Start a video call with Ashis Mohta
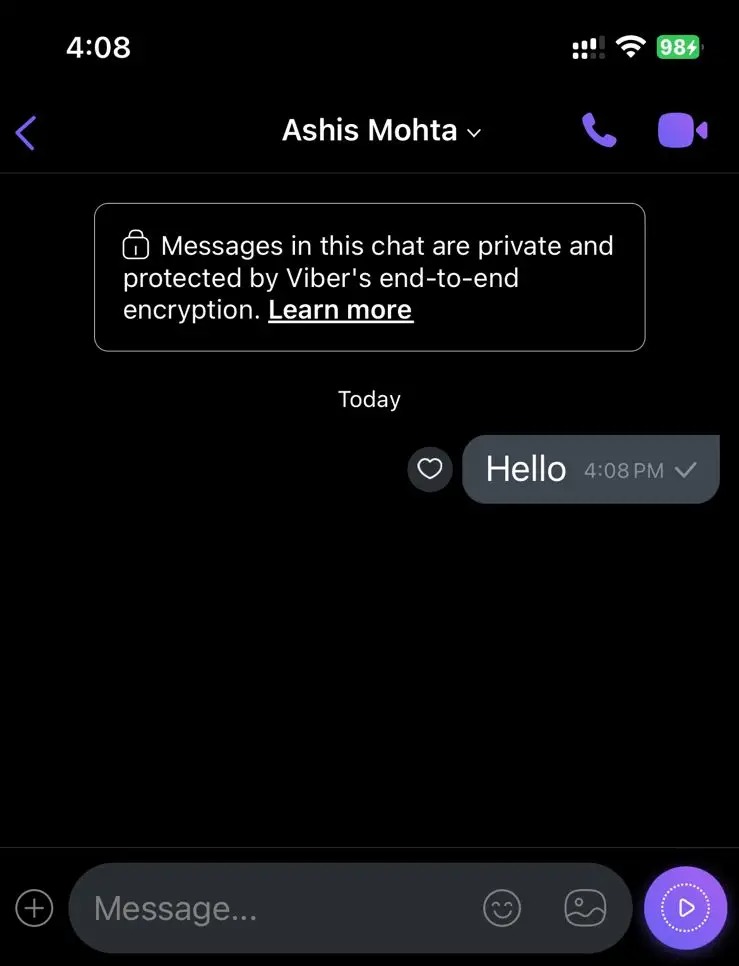This screenshot has width=739, height=966. click(682, 129)
